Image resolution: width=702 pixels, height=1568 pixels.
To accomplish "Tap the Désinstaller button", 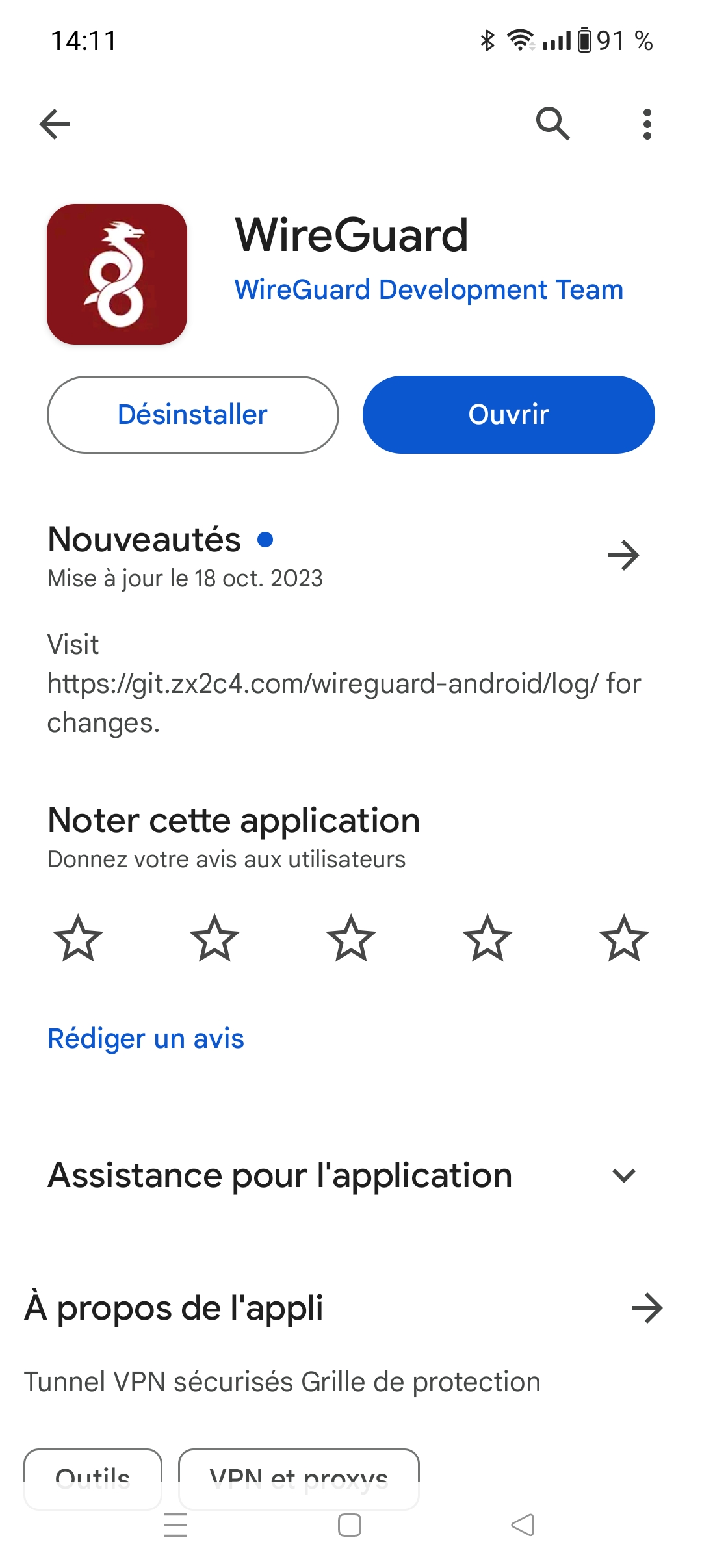I will [193, 415].
